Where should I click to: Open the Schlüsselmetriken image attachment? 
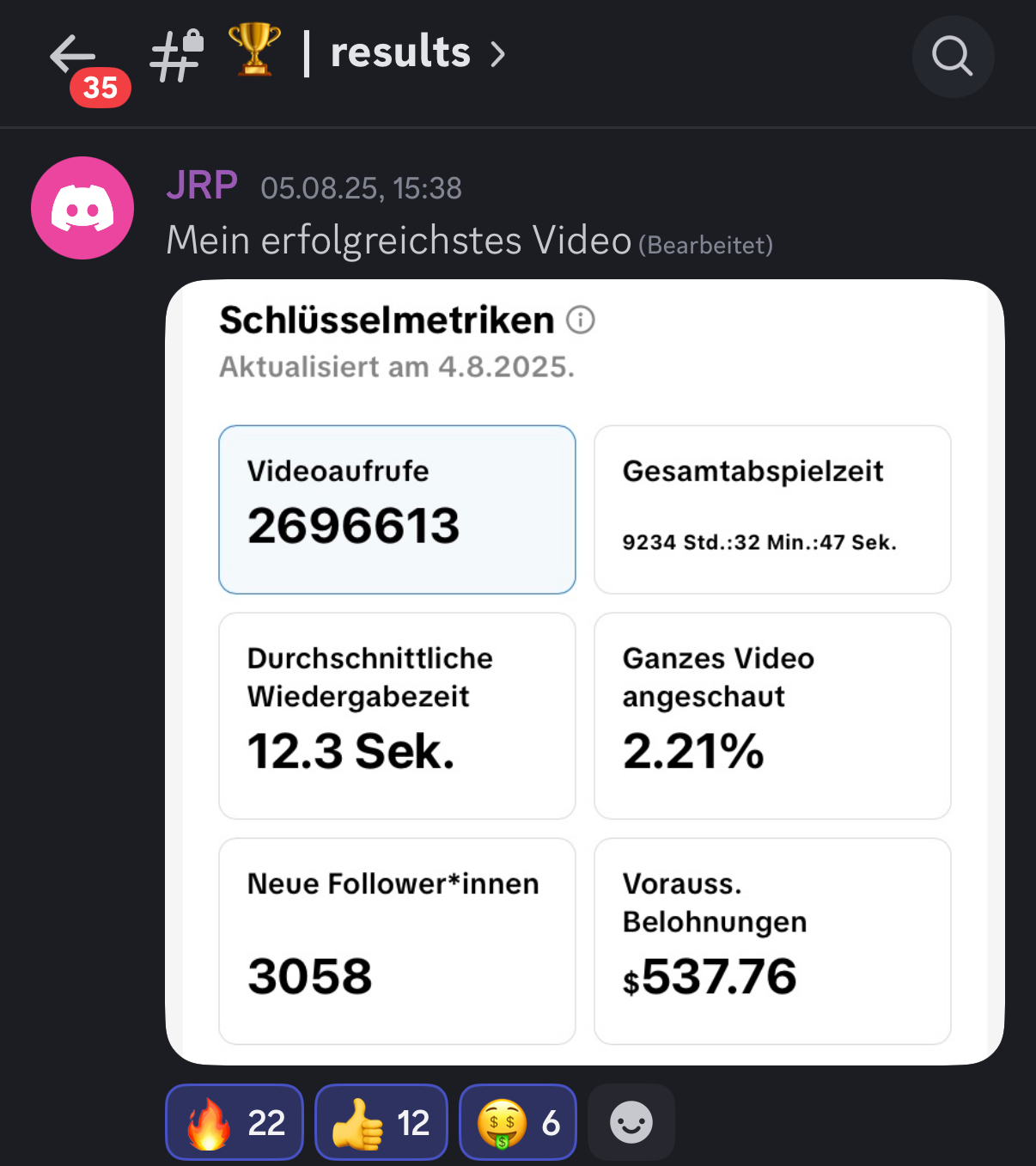click(584, 672)
